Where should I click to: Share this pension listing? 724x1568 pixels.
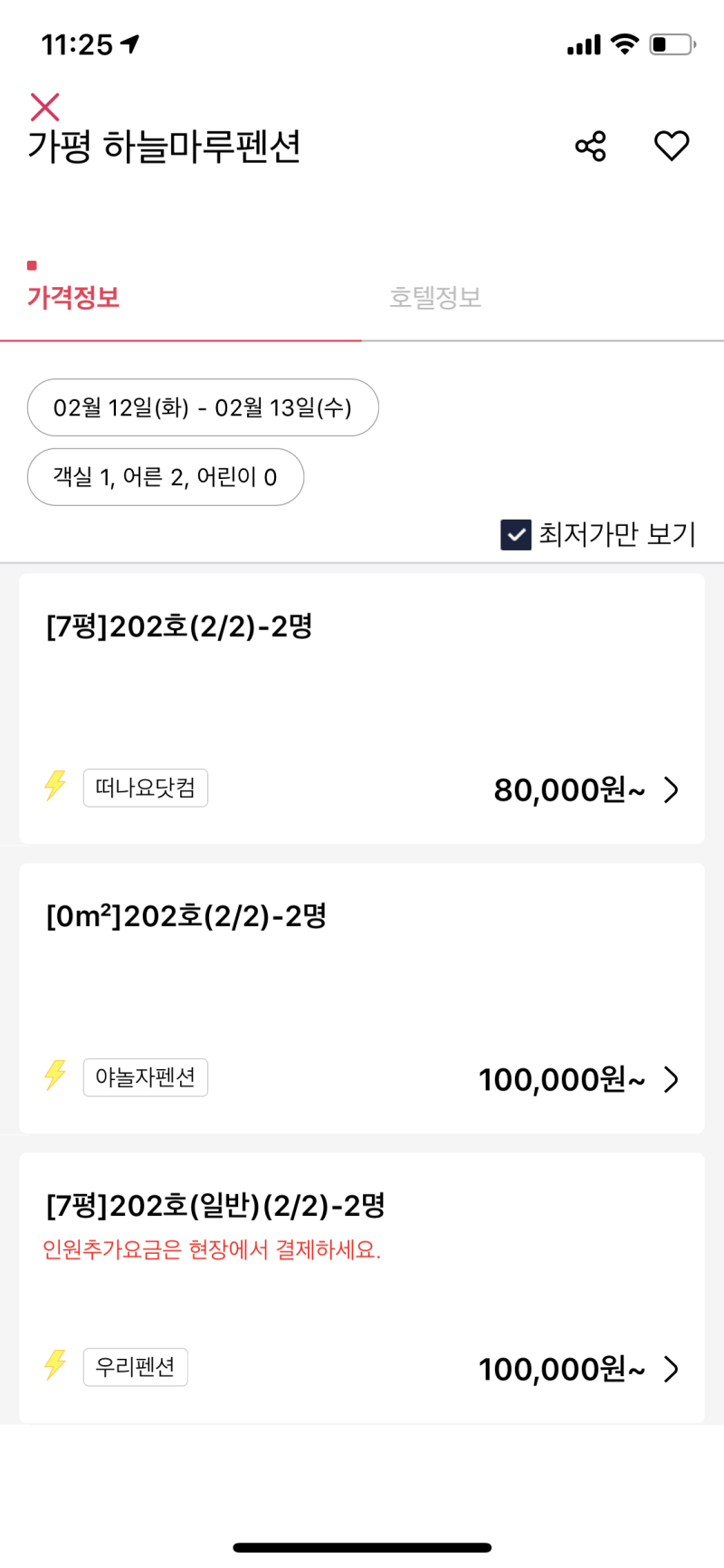click(x=590, y=147)
